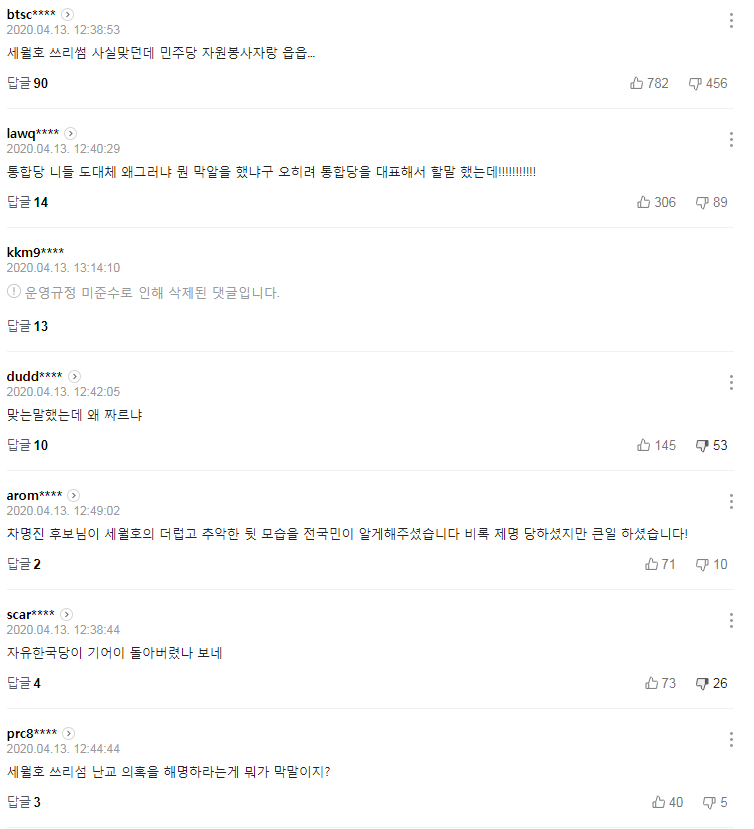The width and height of the screenshot is (754, 829).
Task: Show 13 replies under kkm9**** deleted comment
Action: 27,326
